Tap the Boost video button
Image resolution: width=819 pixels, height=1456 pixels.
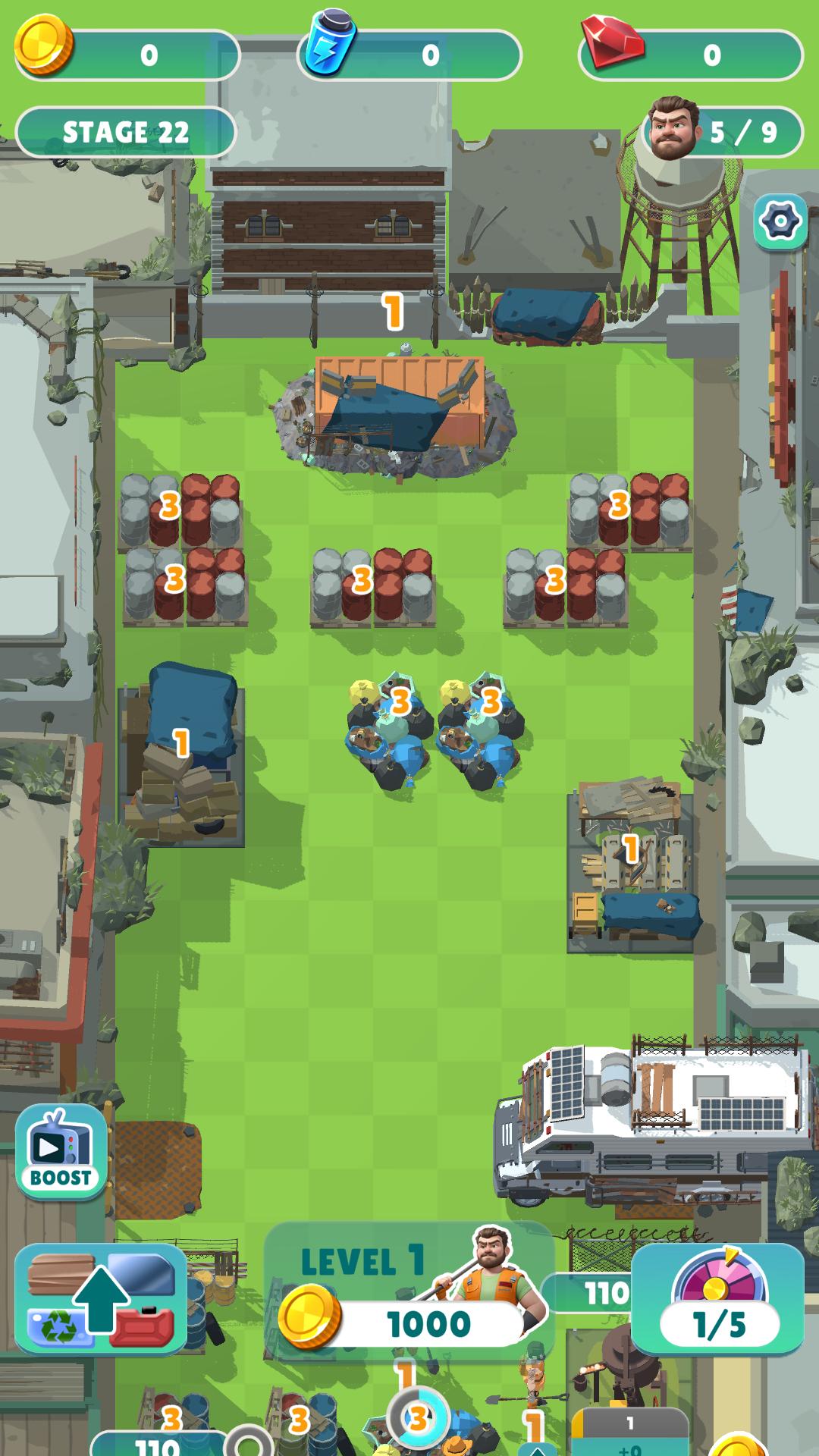pyautogui.click(x=61, y=1152)
